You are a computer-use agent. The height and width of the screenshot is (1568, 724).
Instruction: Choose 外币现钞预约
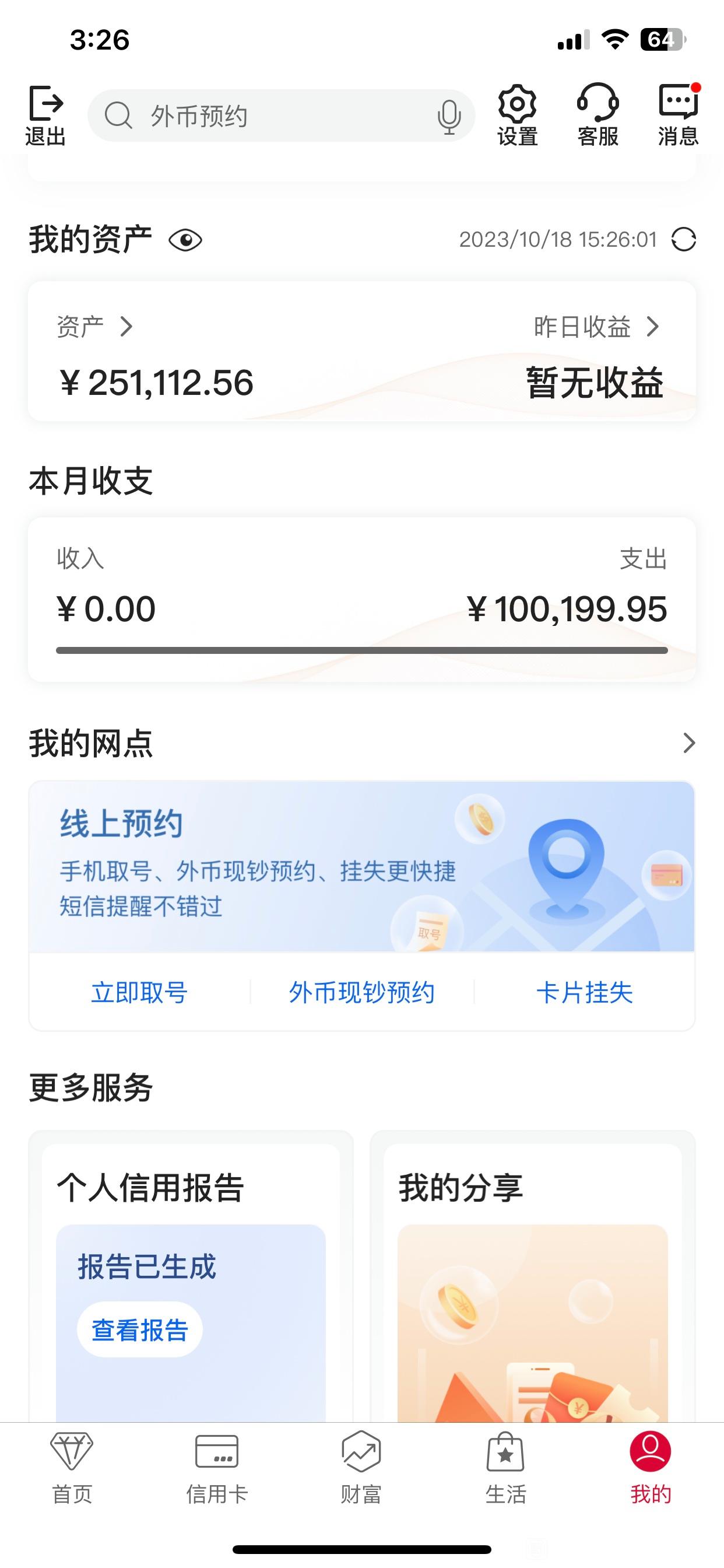[362, 992]
